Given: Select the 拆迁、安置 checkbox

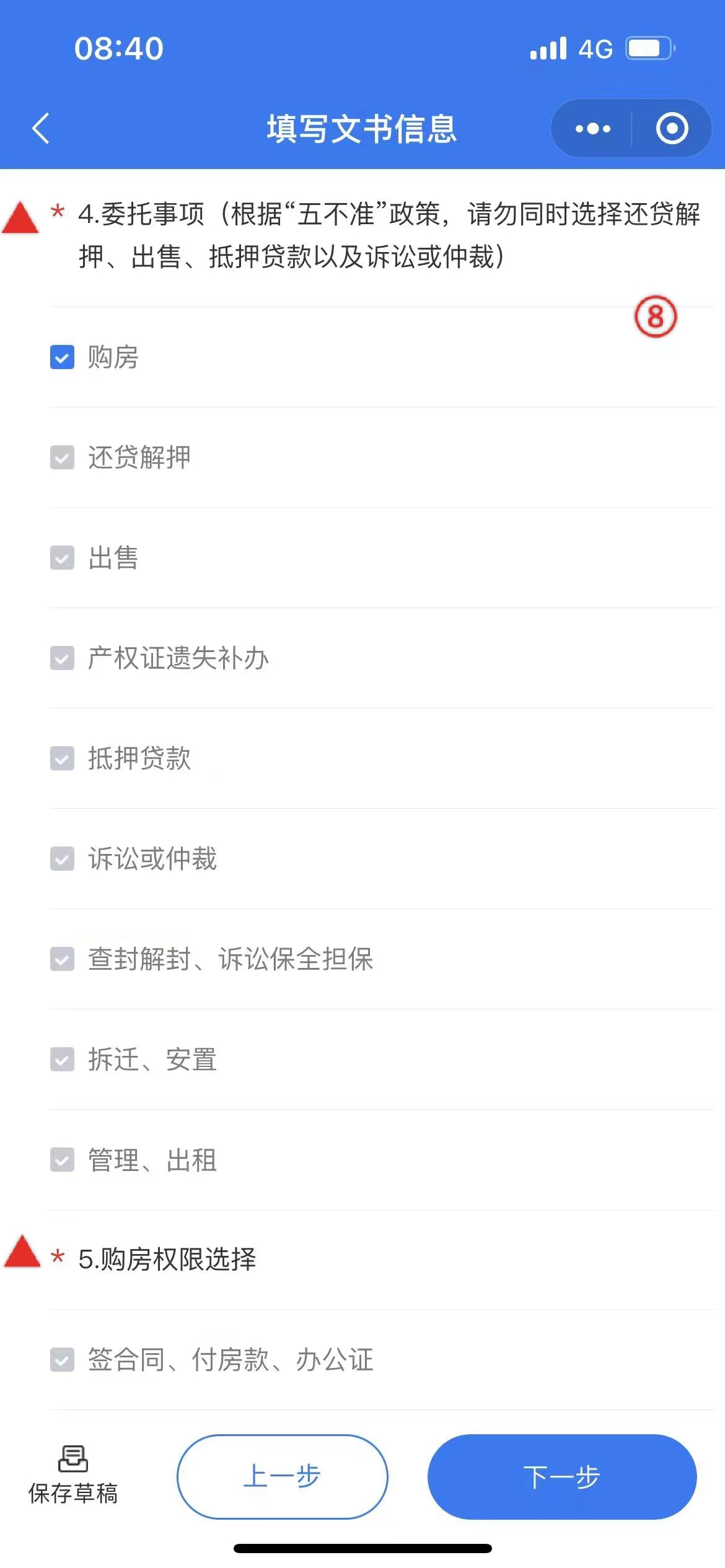Looking at the screenshot, I should (x=62, y=1060).
